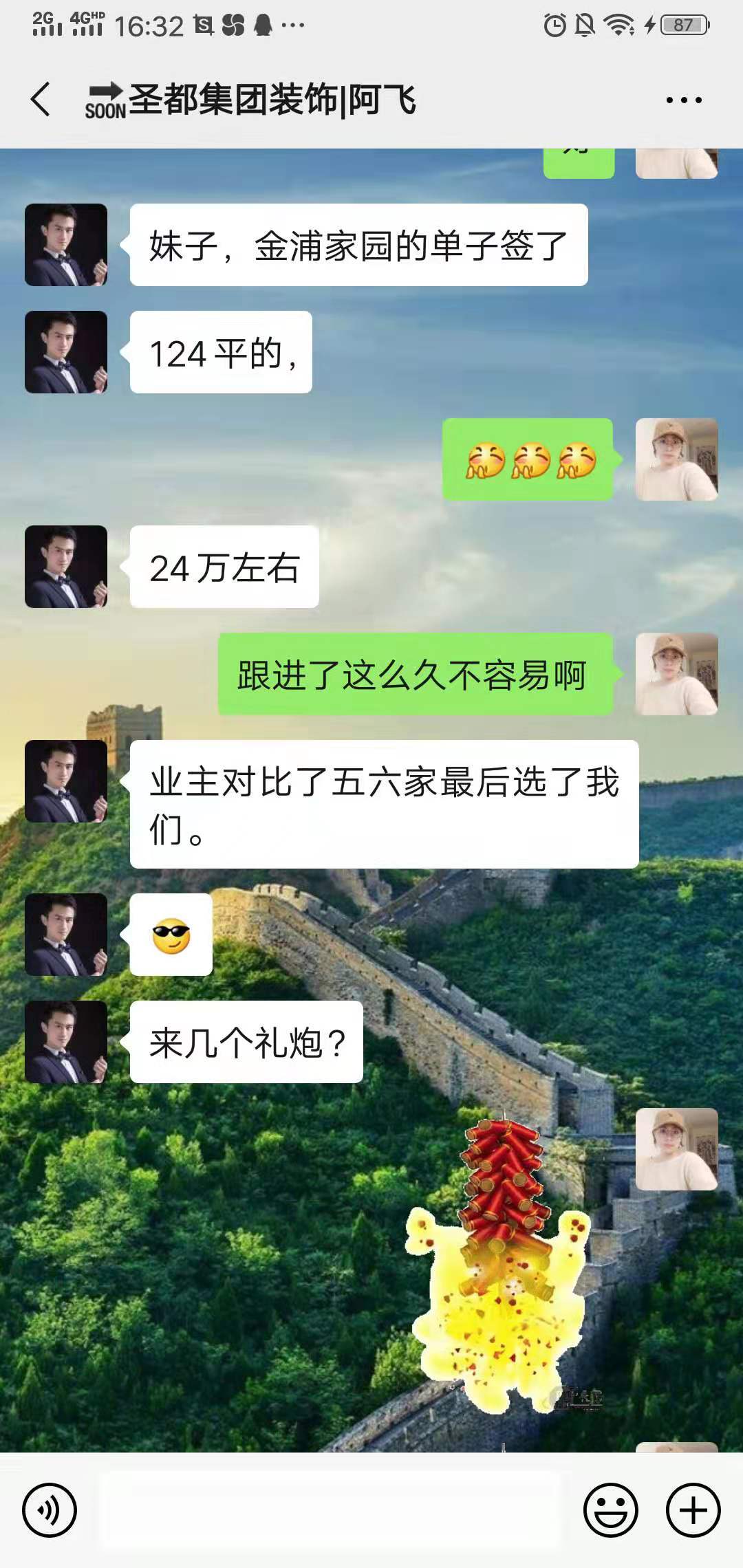This screenshot has width=743, height=1568.
Task: Open my avatar beside 跟进了这么久不容易啊
Action: (676, 674)
